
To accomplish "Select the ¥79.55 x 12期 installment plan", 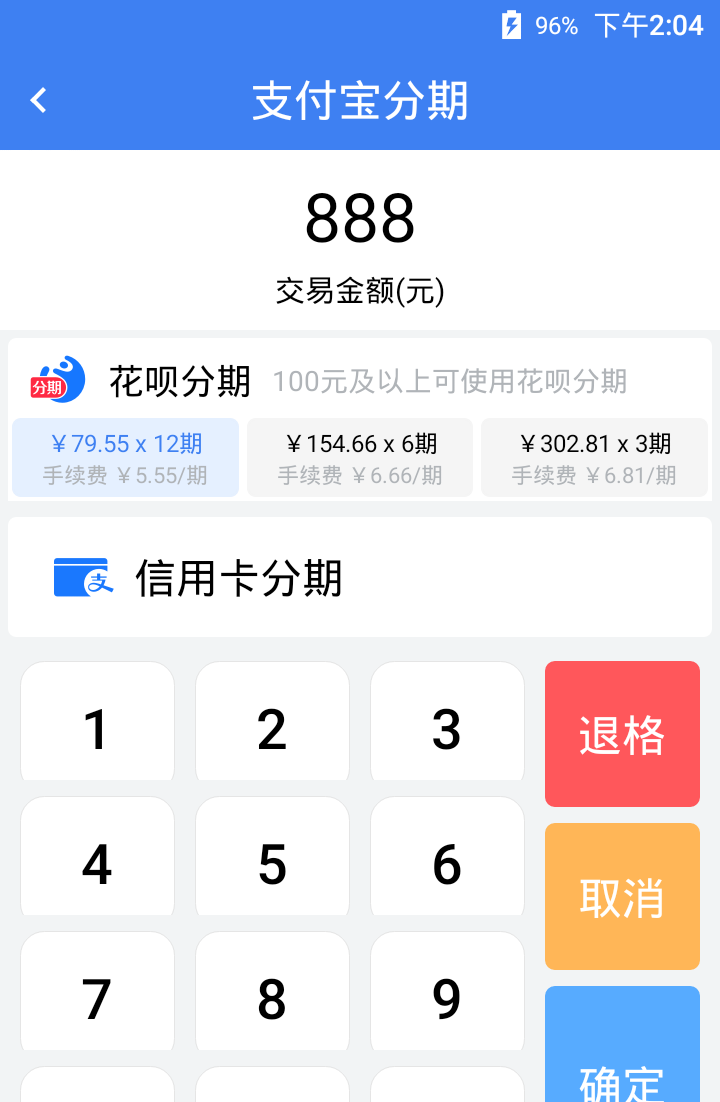I will 124,456.
